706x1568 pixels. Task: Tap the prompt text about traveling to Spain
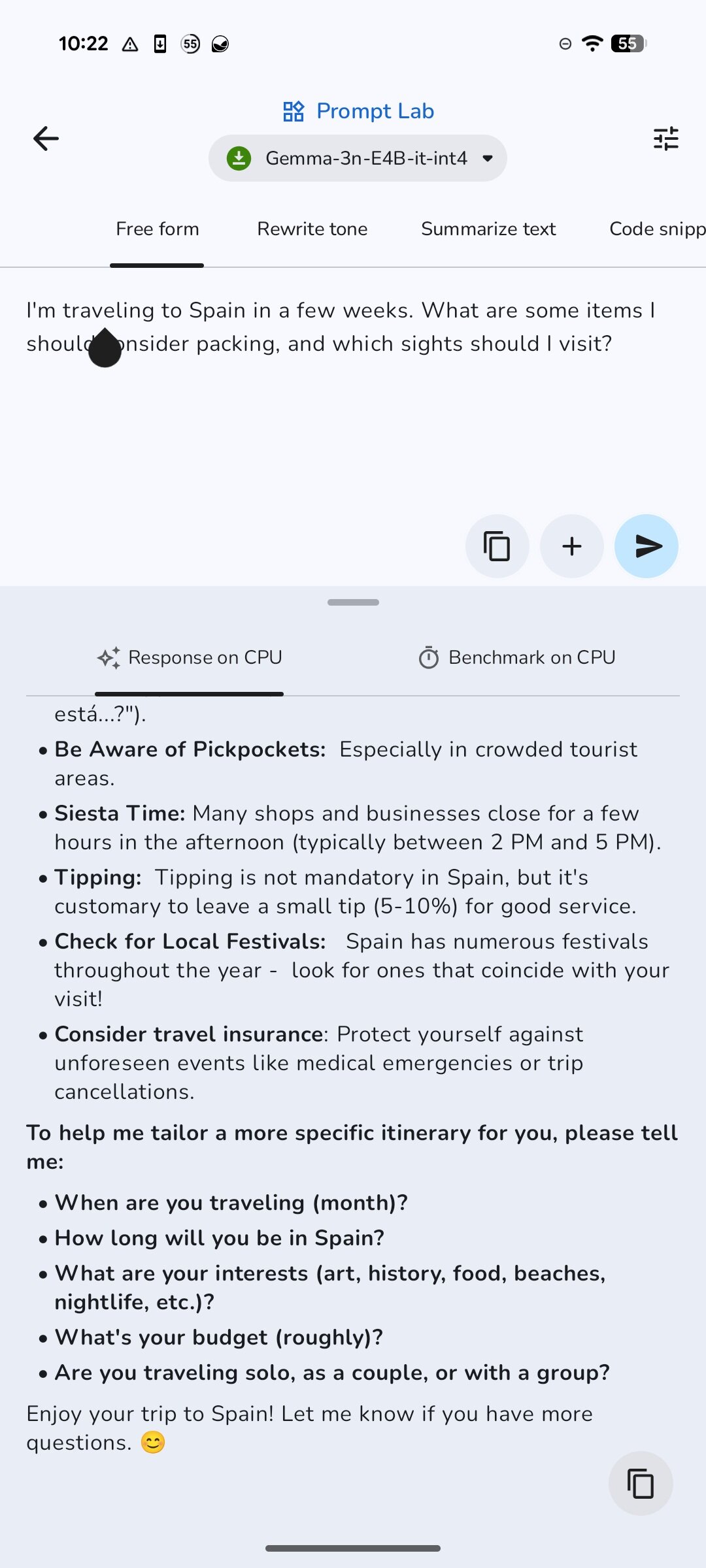click(340, 327)
